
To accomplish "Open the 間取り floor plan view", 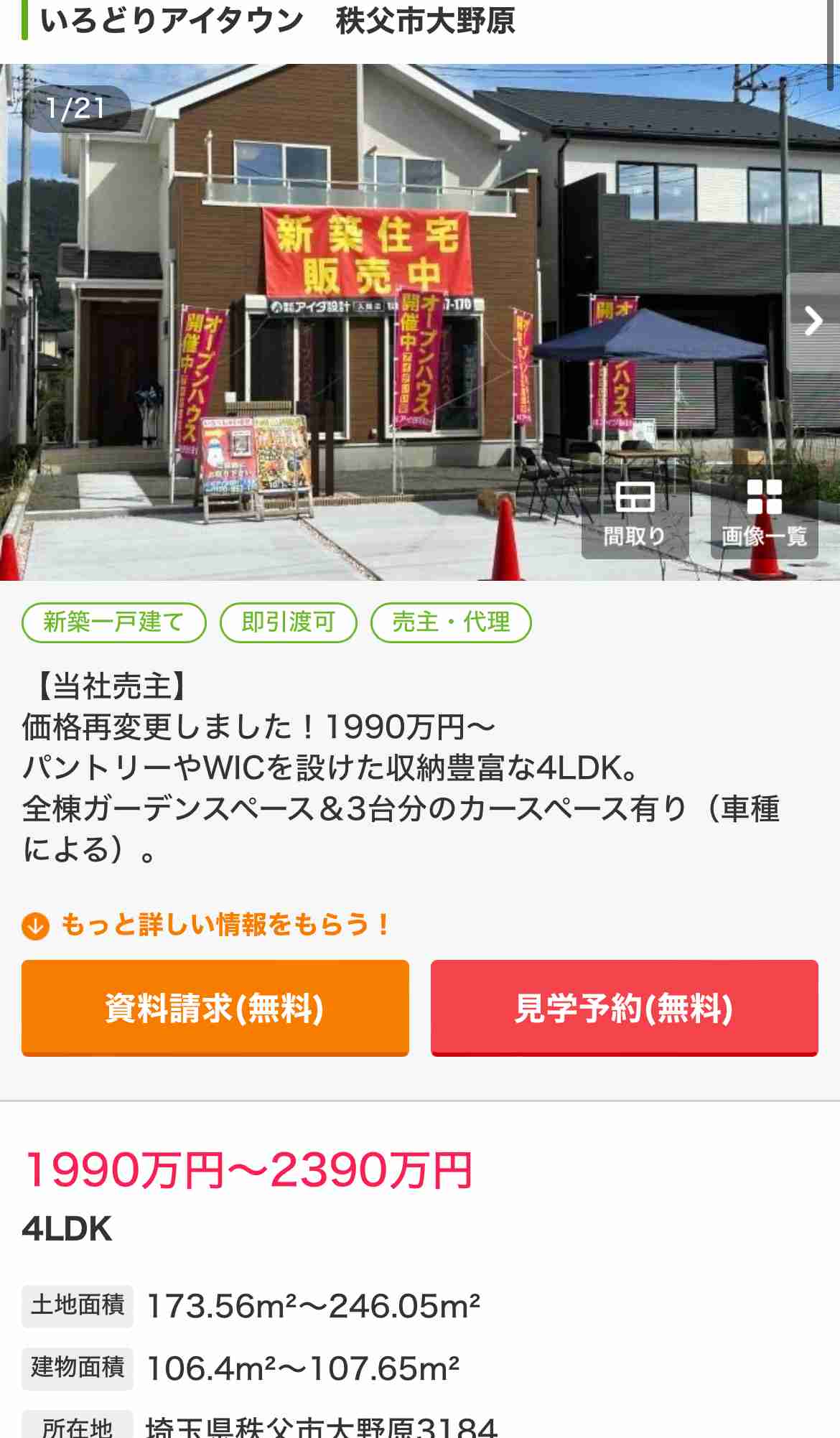I will coord(635,513).
